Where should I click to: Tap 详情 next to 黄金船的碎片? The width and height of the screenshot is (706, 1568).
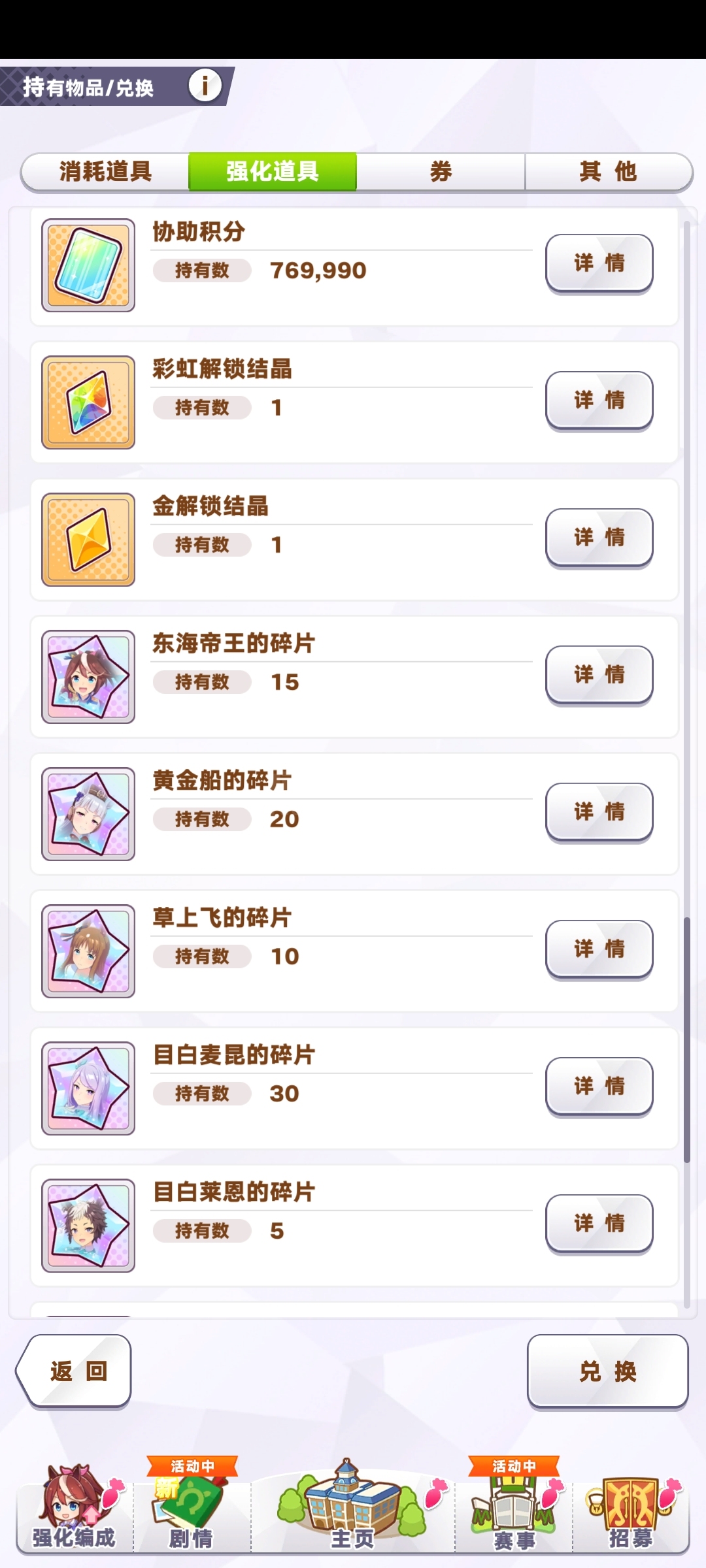[599, 812]
